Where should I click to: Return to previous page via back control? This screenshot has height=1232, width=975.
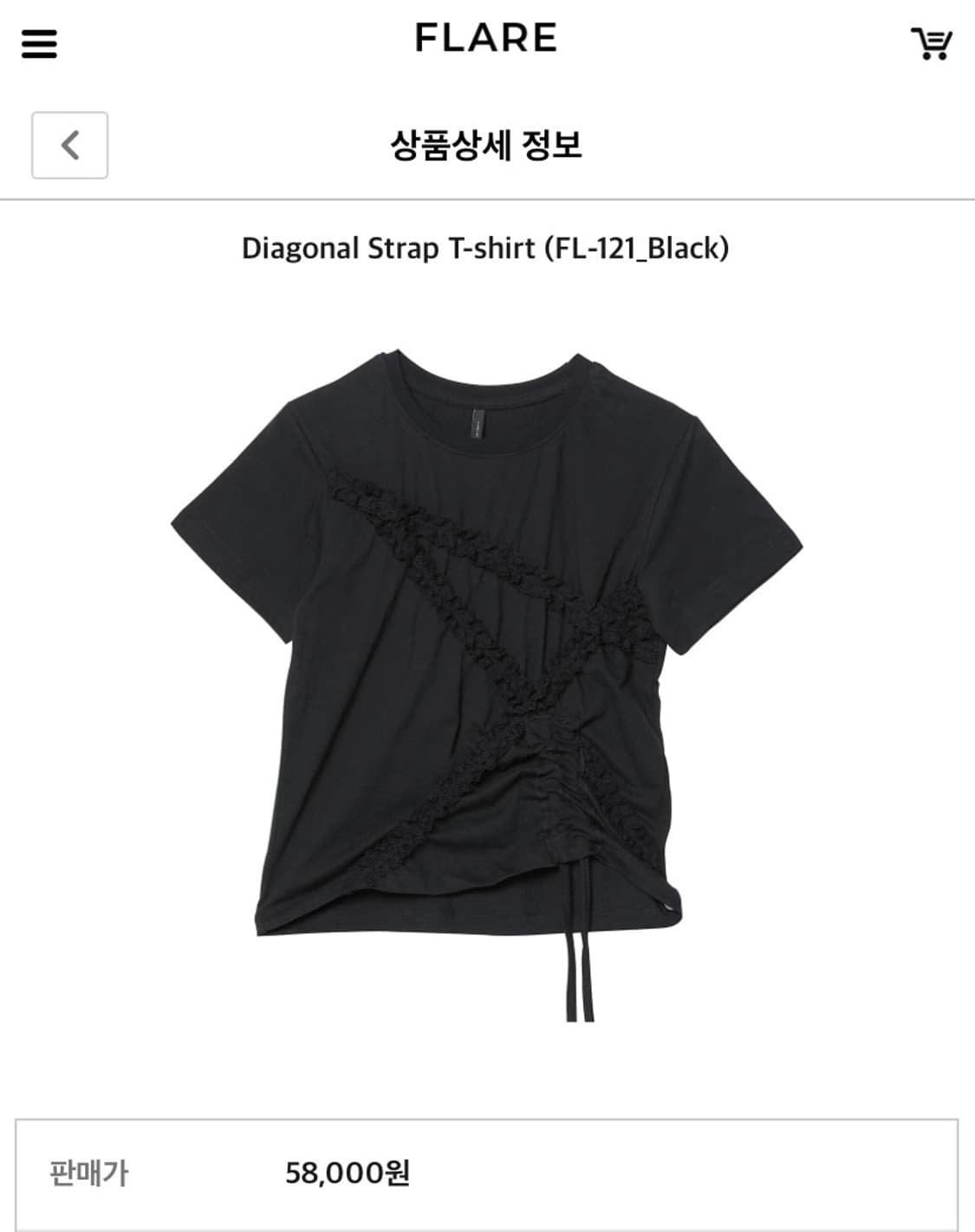coord(69,145)
